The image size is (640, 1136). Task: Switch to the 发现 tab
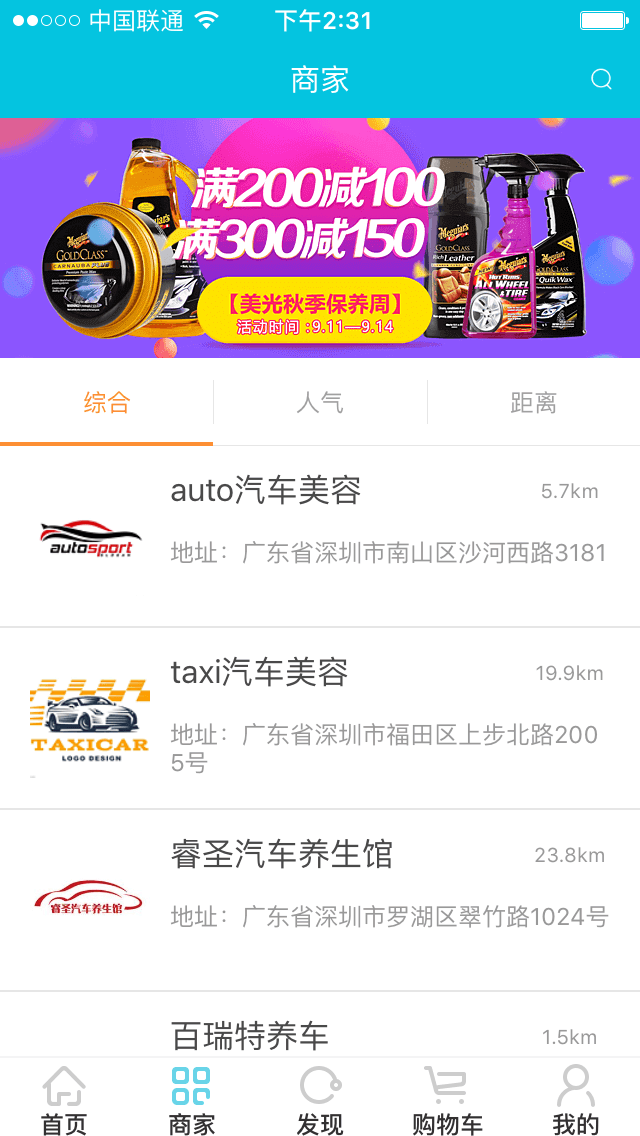point(320,1098)
